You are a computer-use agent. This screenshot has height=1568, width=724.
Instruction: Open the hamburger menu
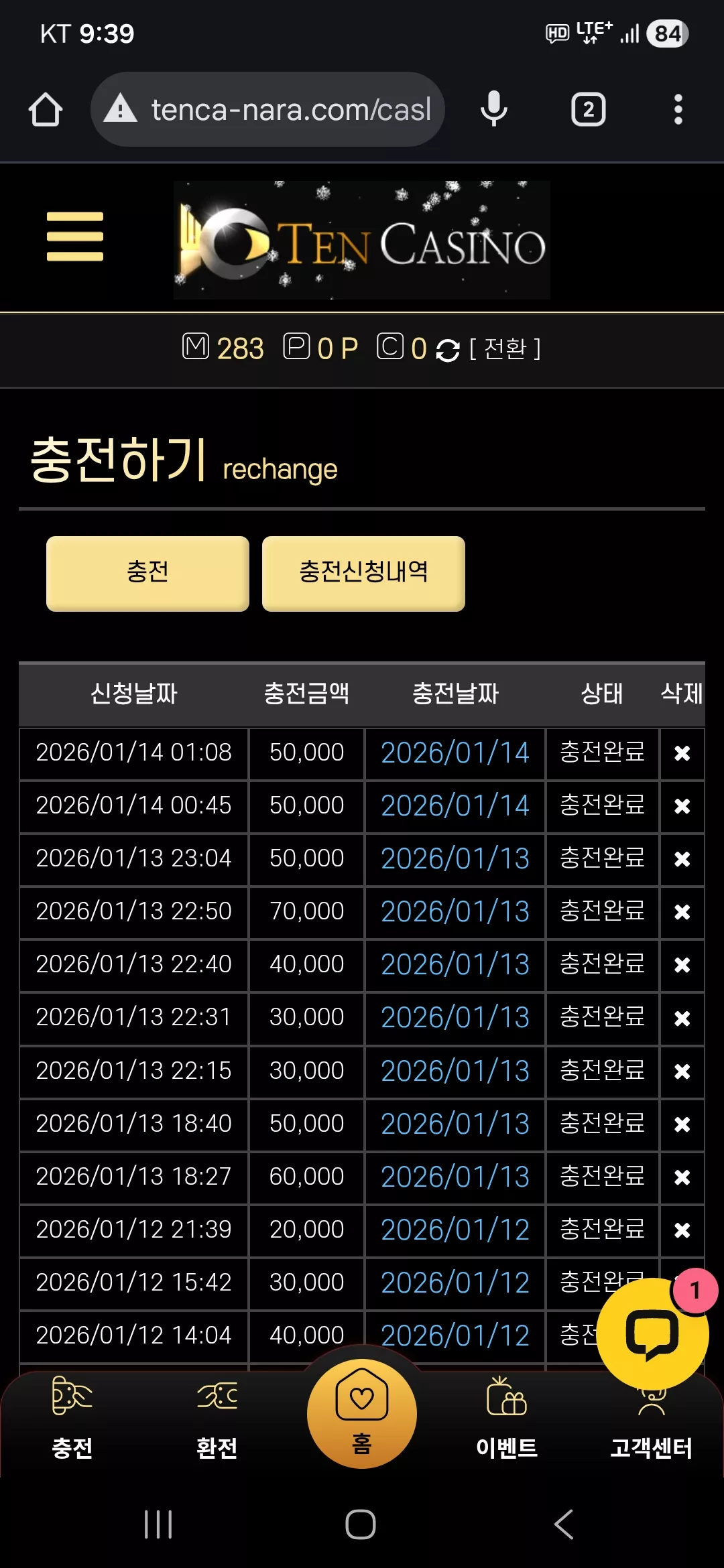tap(75, 236)
